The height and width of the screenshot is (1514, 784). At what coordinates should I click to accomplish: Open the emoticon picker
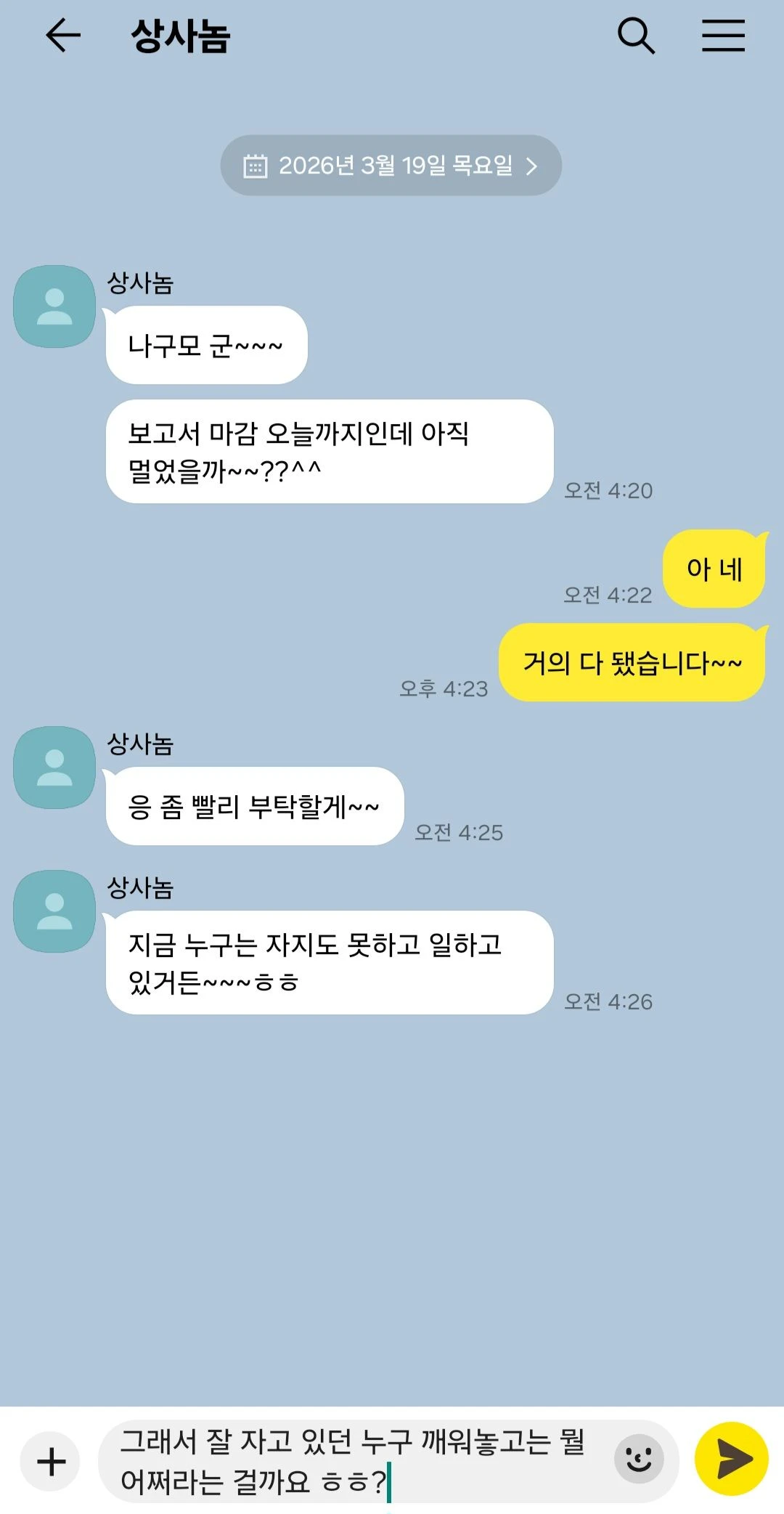click(639, 1459)
